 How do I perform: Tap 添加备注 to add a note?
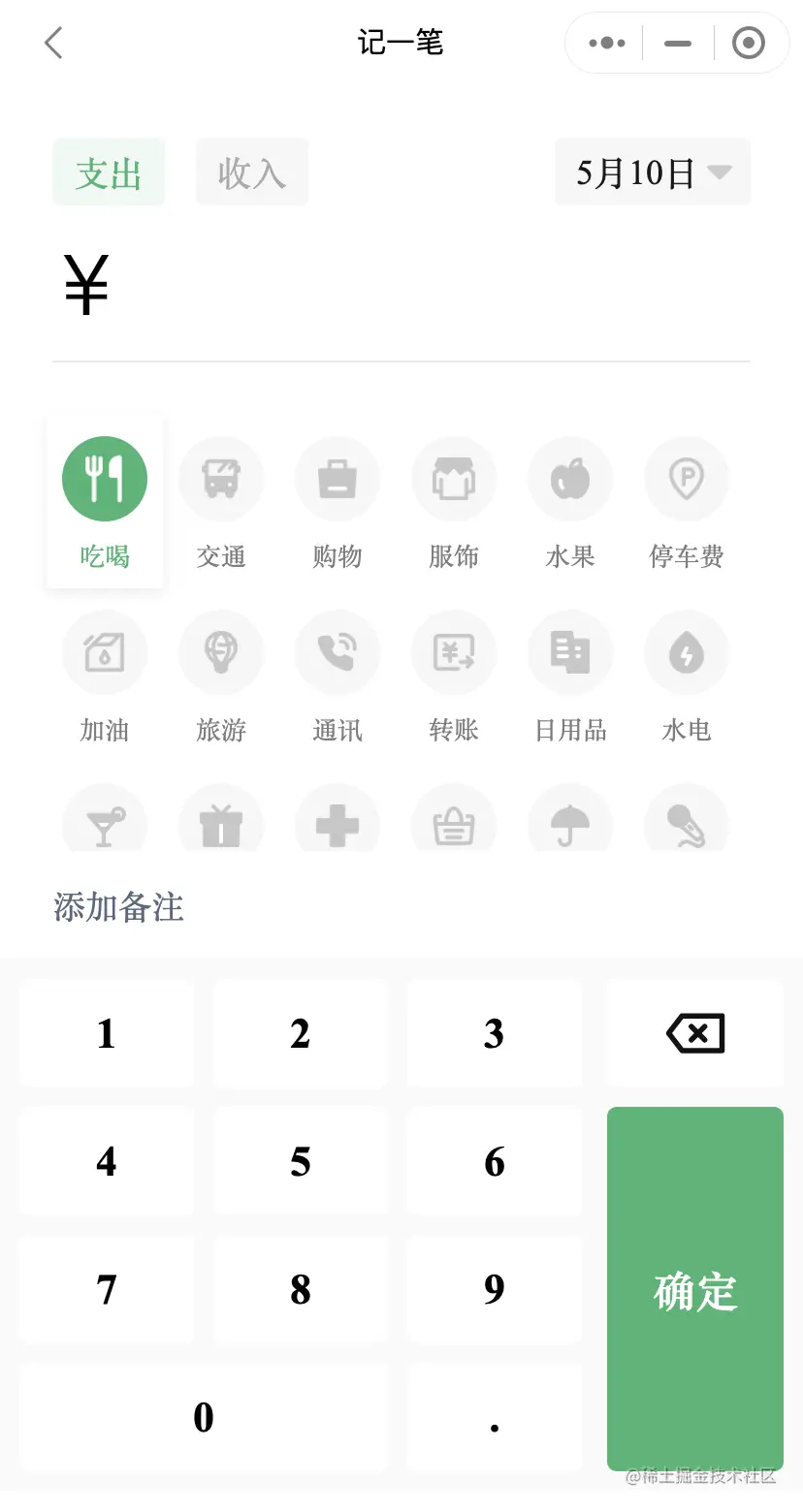click(x=117, y=907)
